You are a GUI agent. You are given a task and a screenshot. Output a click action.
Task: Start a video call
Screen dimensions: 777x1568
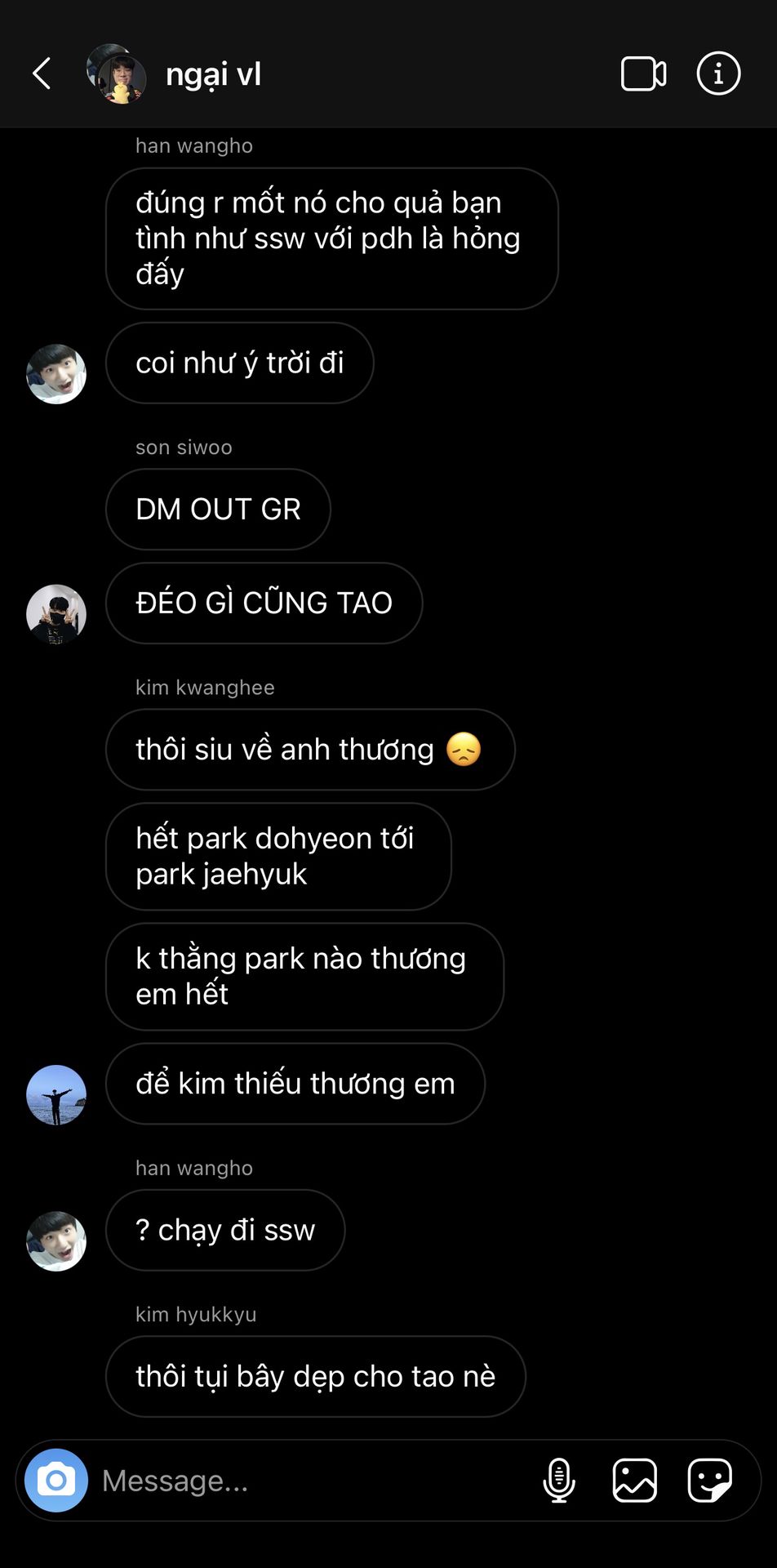pos(643,73)
